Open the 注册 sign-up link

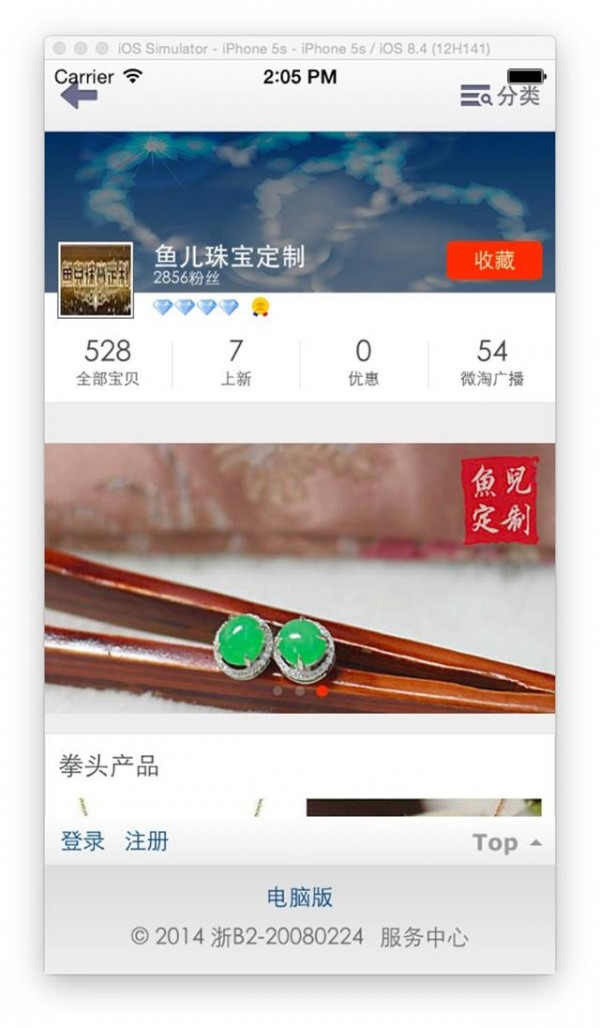146,842
